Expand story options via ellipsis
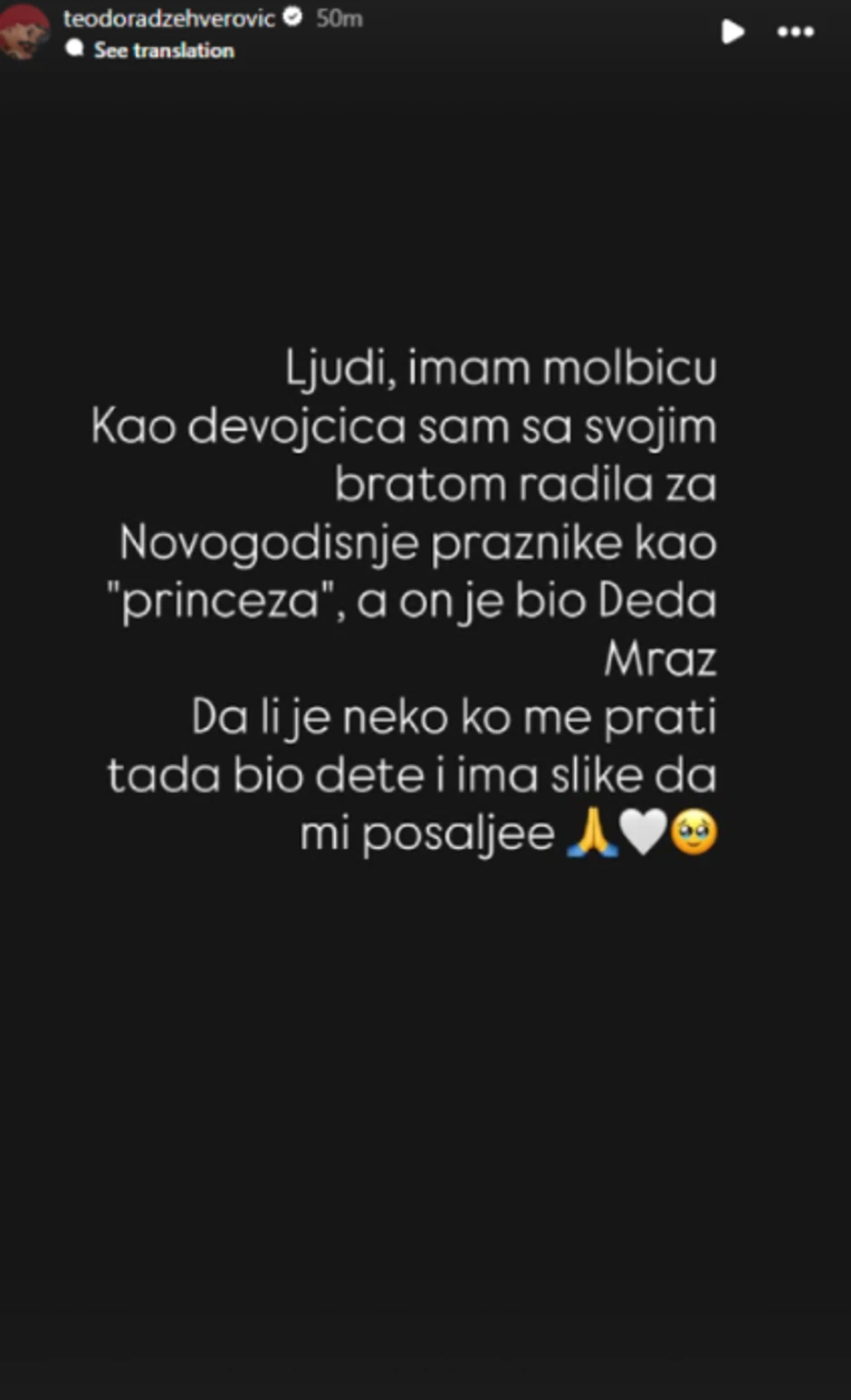 coord(796,33)
